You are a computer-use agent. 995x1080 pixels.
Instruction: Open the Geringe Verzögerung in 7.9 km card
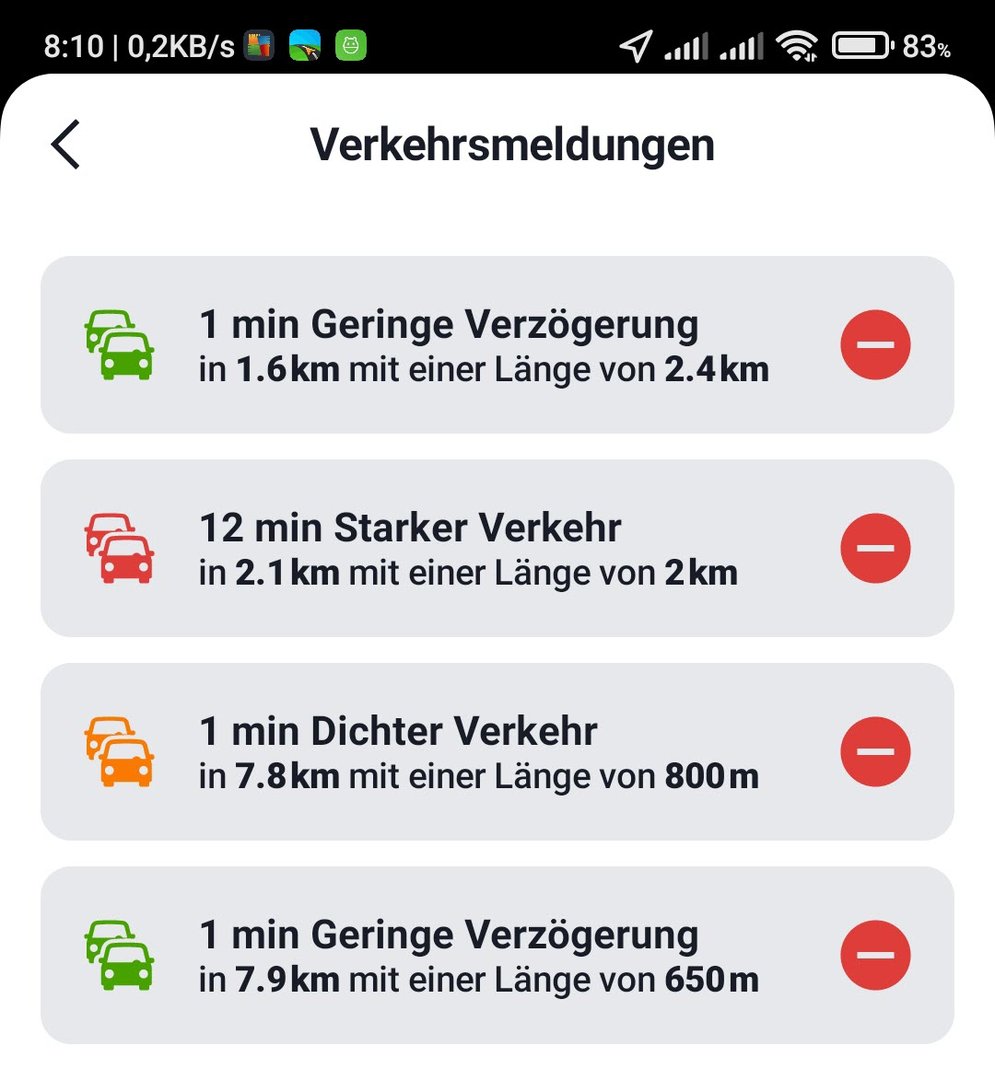(480, 955)
